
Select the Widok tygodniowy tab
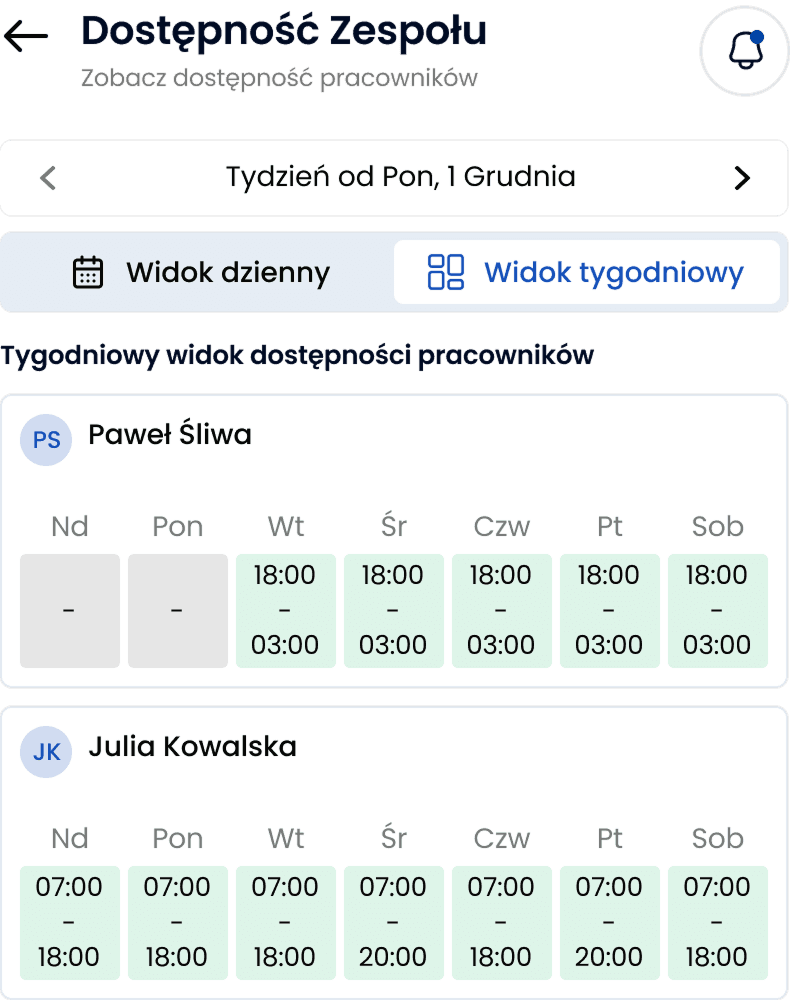click(587, 272)
